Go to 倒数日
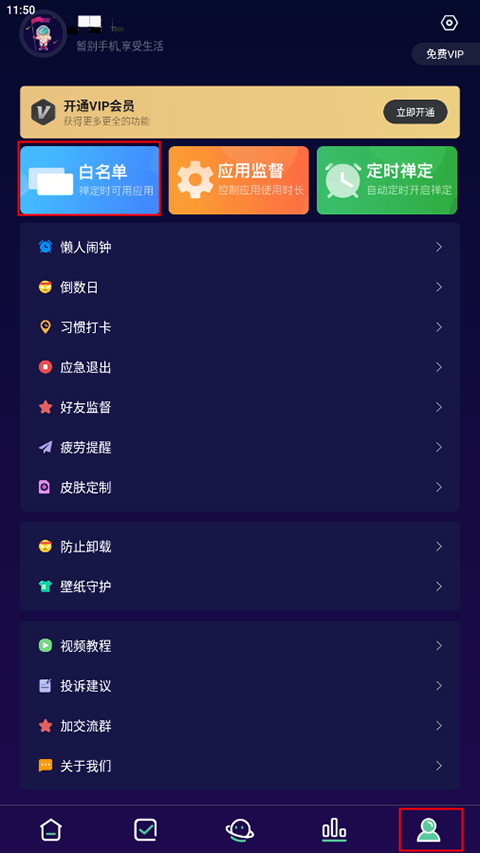Image resolution: width=480 pixels, height=853 pixels. [240, 287]
